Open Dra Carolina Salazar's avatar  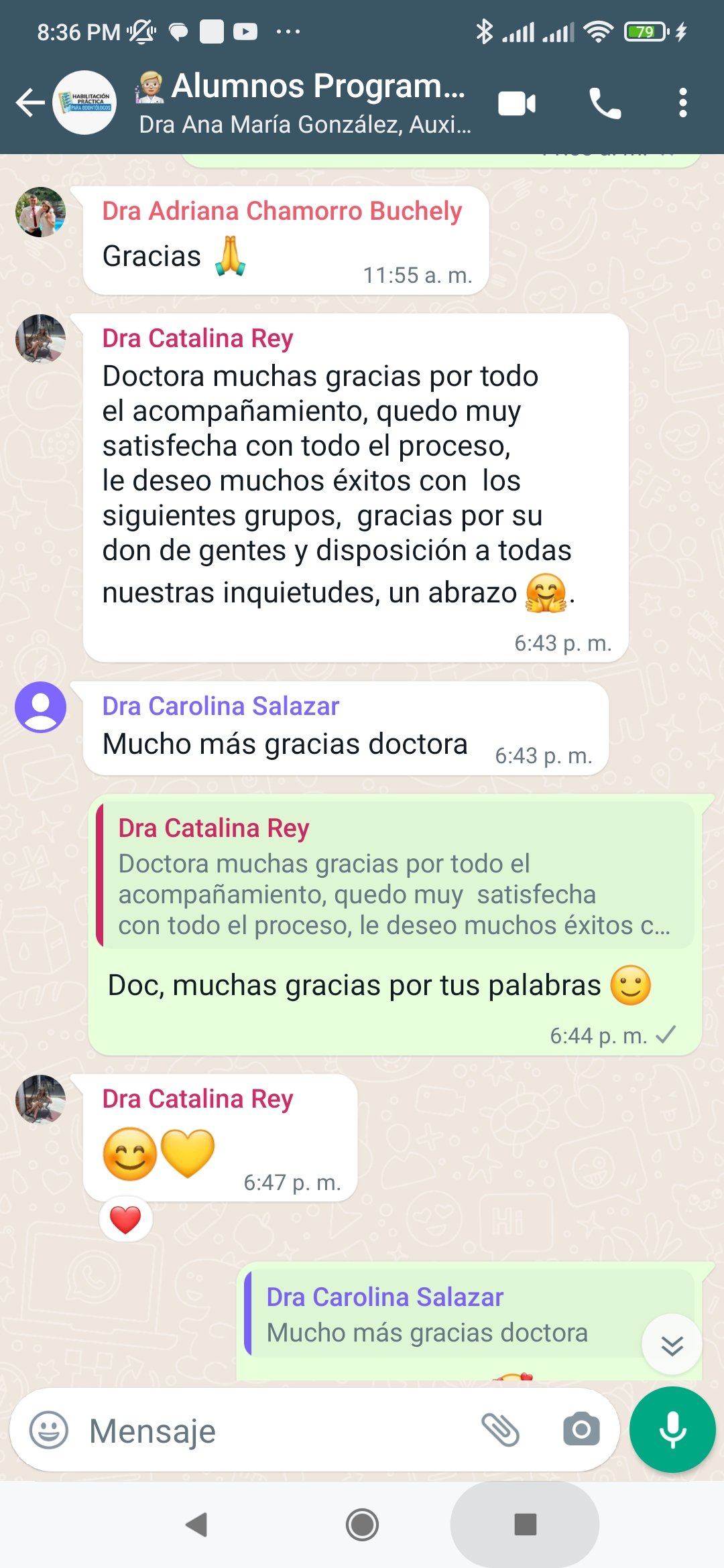41,707
